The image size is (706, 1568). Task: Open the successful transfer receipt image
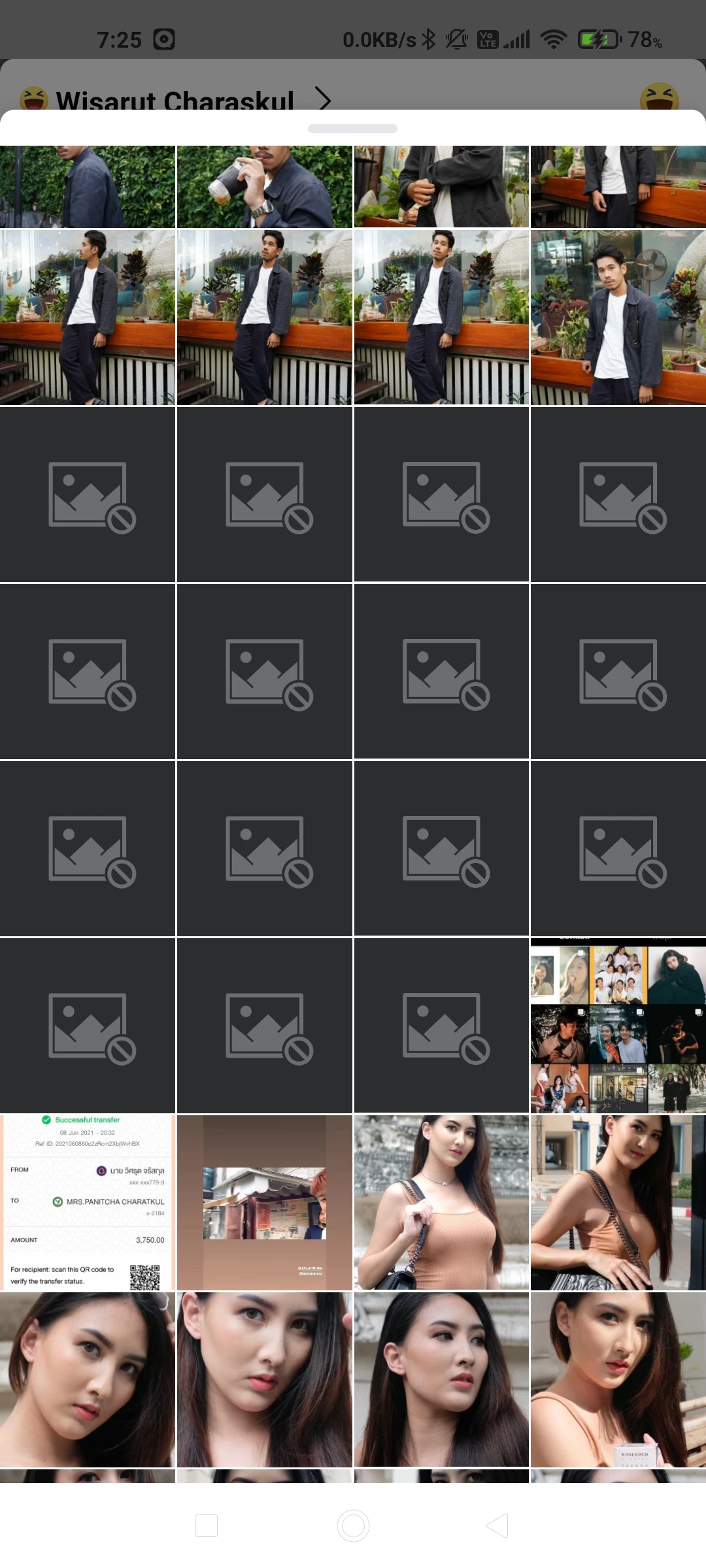pos(88,1202)
